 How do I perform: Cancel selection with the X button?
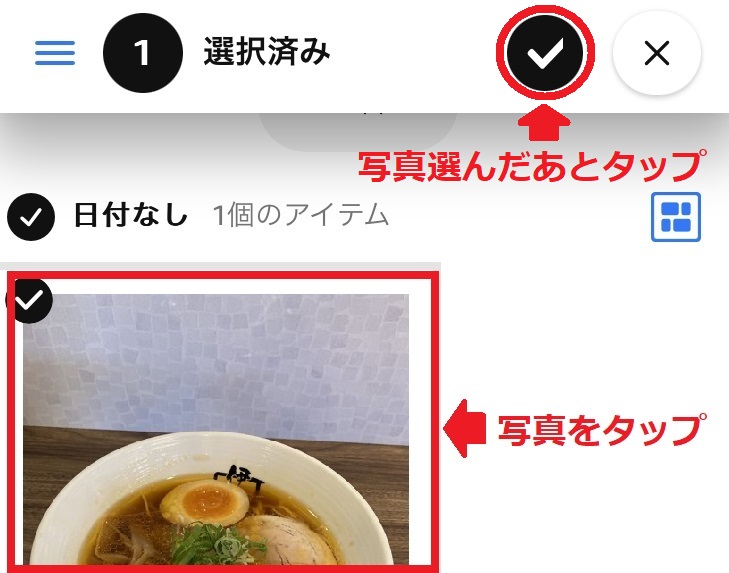656,55
